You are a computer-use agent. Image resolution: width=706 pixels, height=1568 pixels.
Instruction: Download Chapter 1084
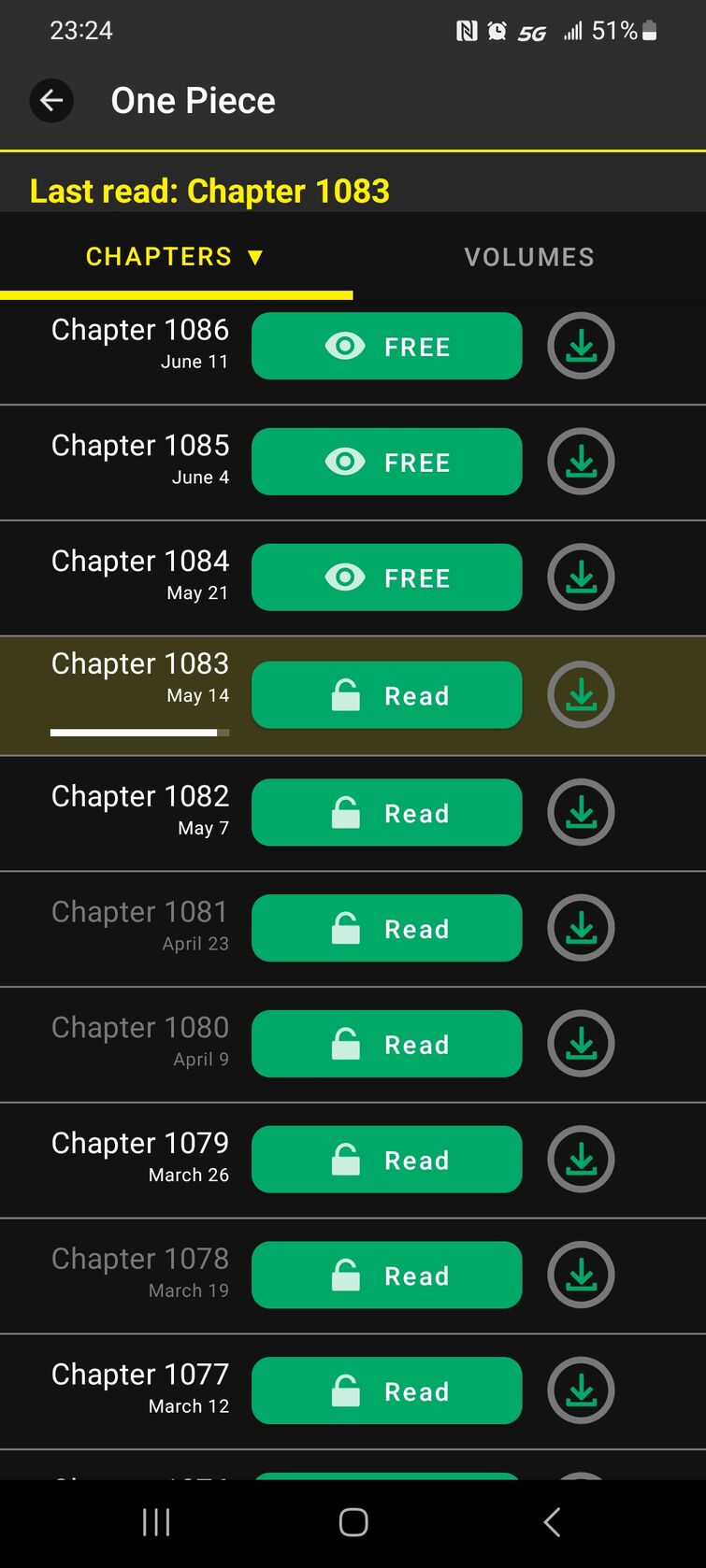click(x=581, y=577)
